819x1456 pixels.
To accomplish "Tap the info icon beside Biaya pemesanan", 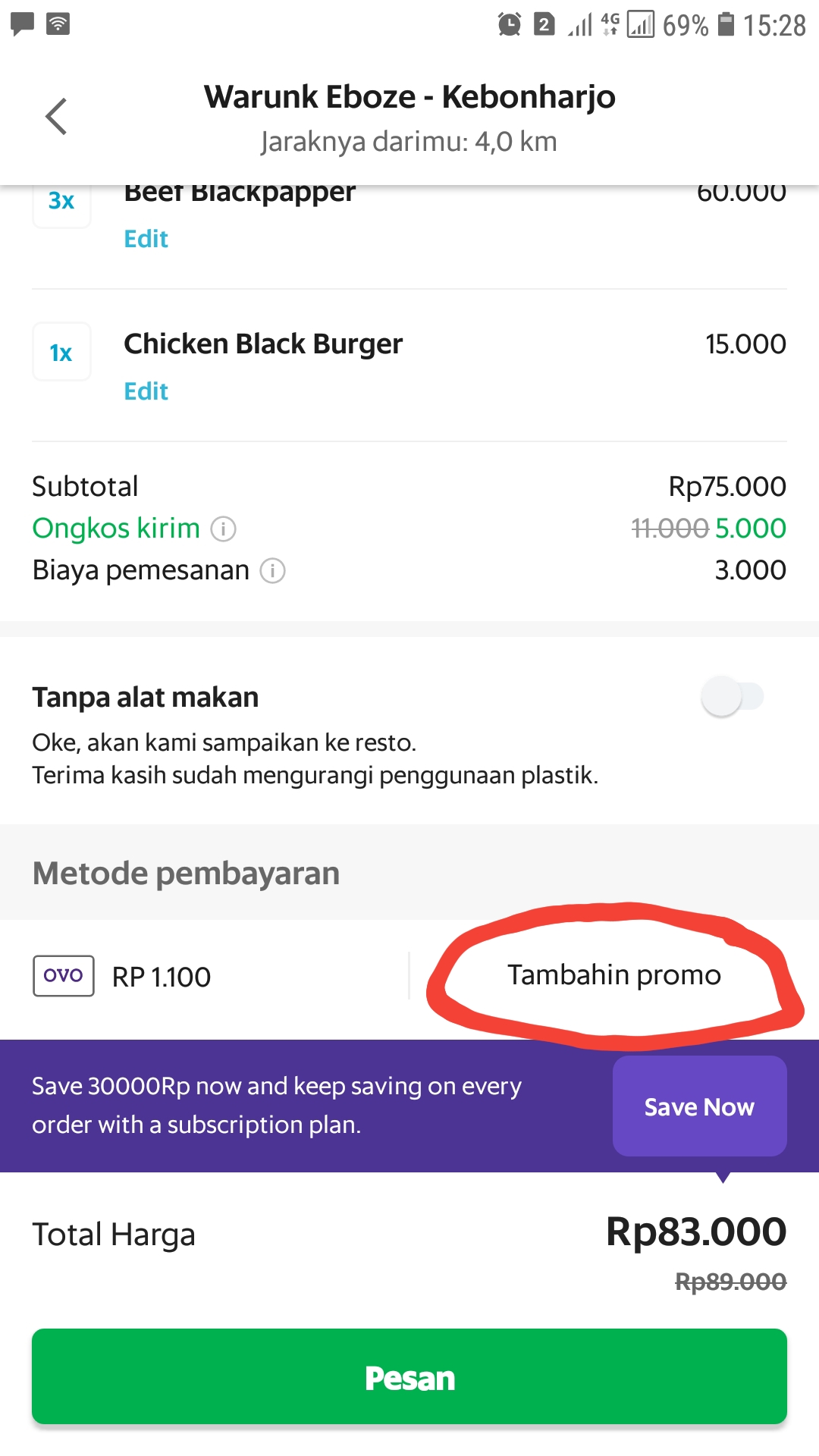I will [x=271, y=570].
